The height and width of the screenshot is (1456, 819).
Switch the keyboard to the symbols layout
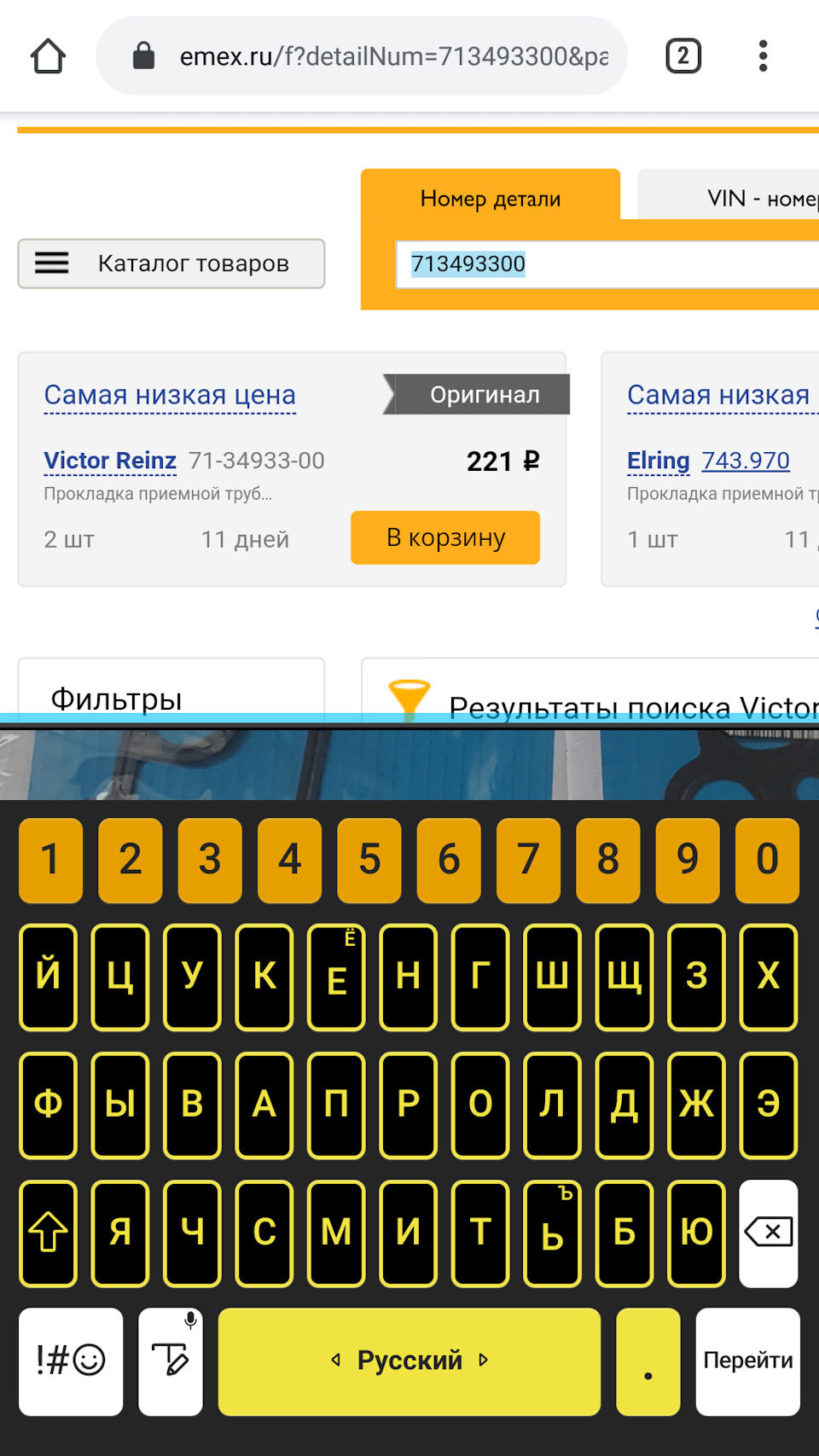click(x=71, y=1360)
